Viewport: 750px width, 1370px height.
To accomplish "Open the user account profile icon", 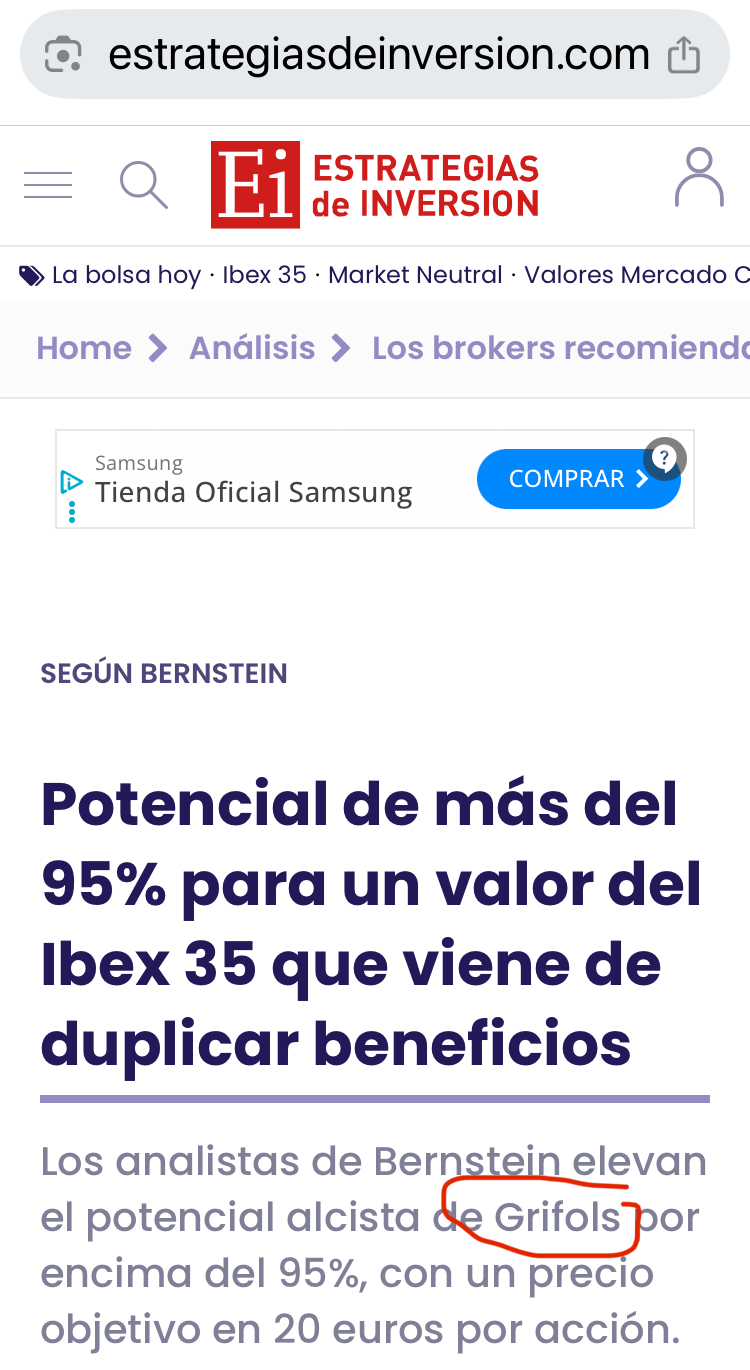I will coord(699,179).
